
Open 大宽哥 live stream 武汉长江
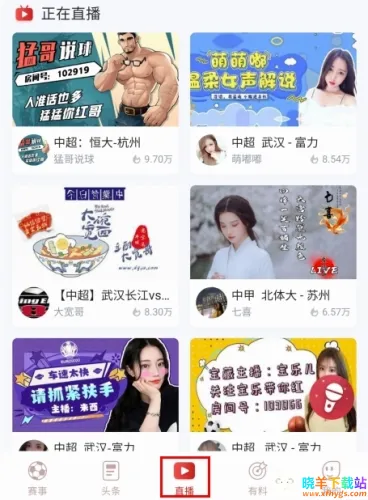tap(95, 255)
